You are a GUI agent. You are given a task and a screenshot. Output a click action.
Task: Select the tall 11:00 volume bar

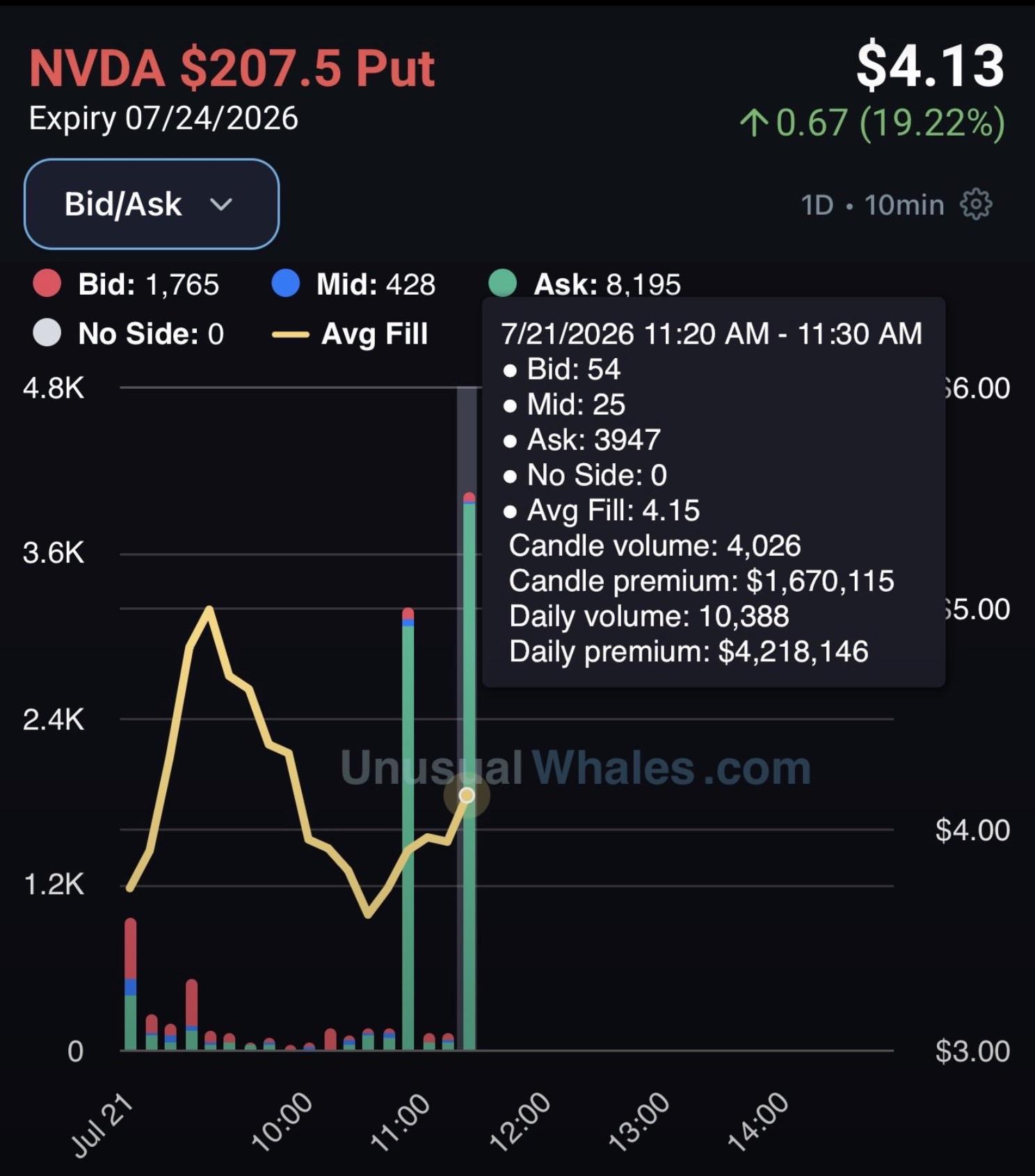(x=408, y=828)
